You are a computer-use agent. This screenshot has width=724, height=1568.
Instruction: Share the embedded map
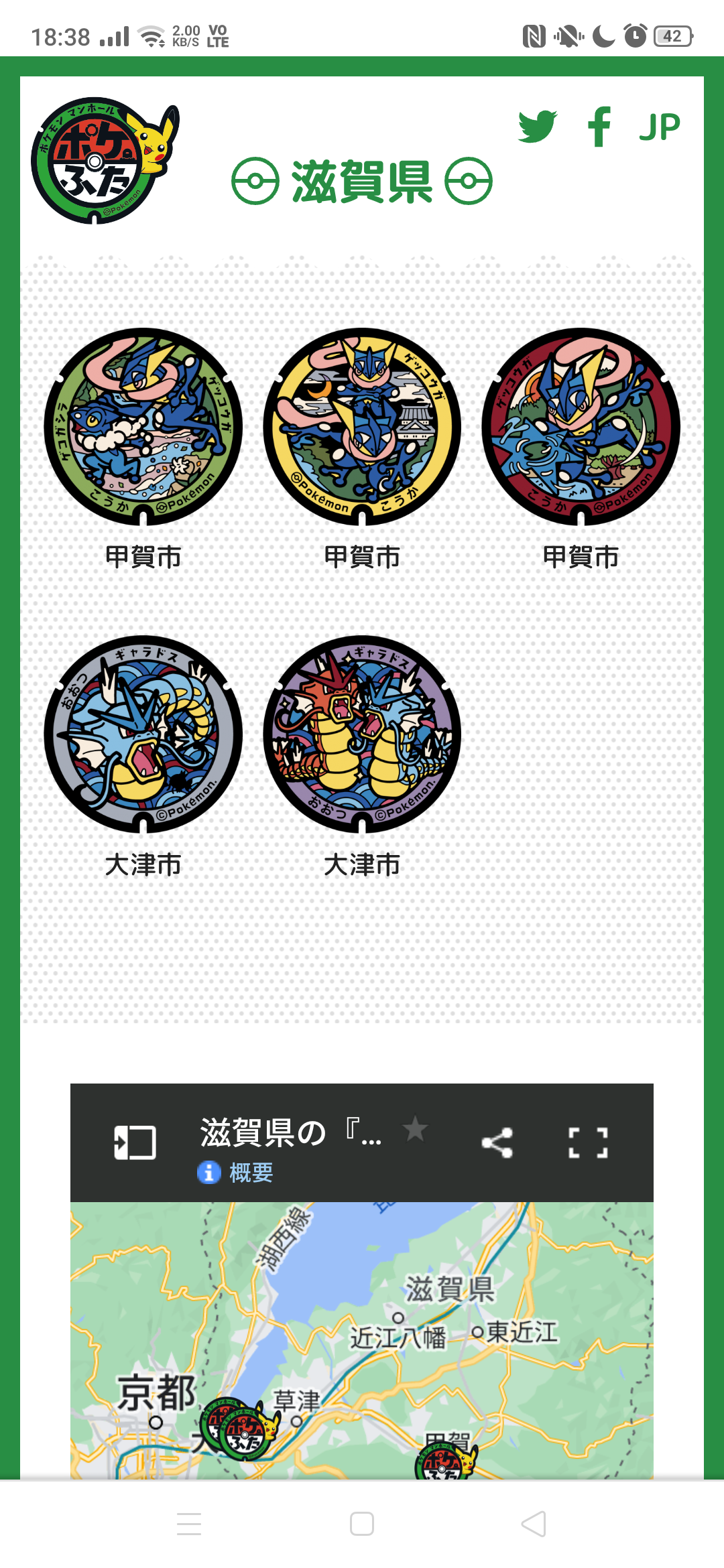click(x=497, y=1142)
